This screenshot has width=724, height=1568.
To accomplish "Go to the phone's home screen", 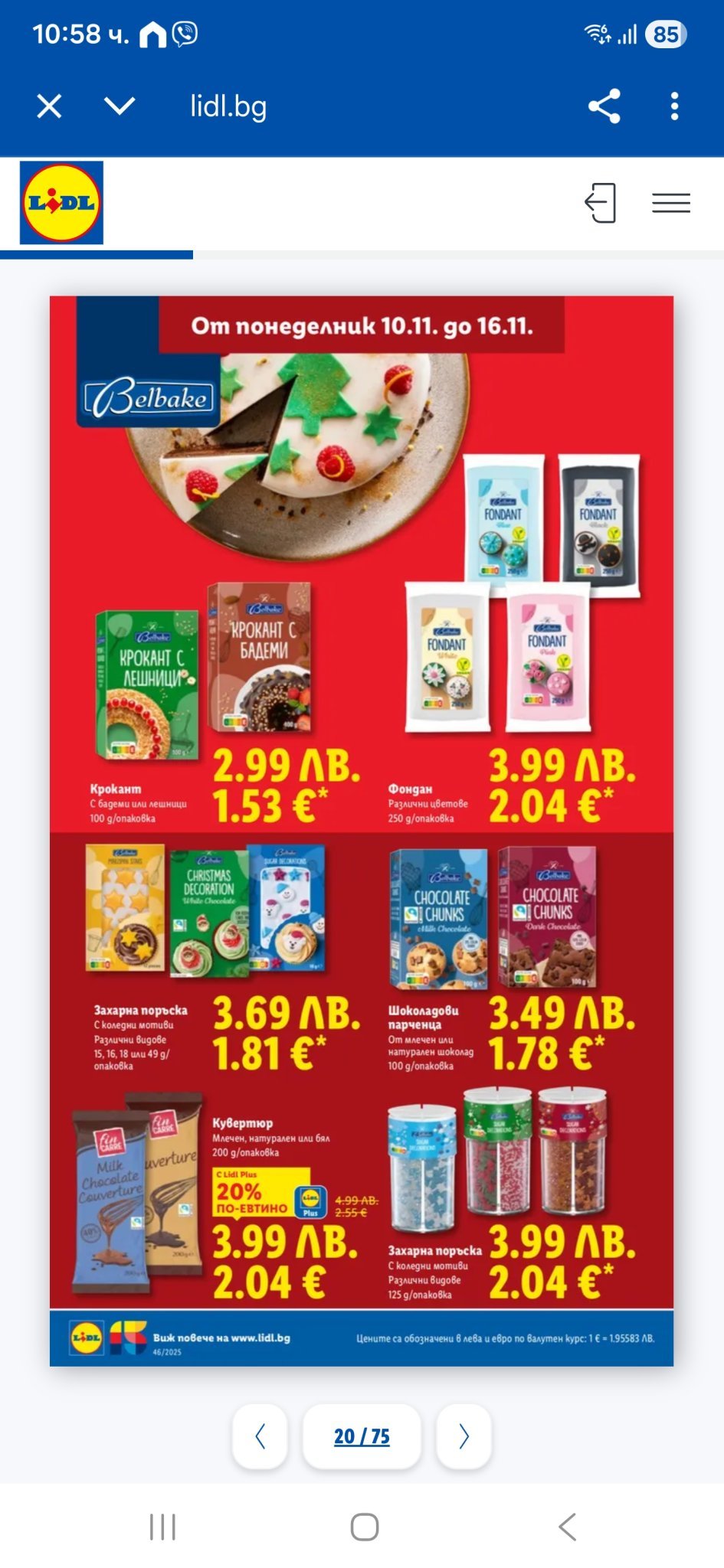I will 365,1527.
